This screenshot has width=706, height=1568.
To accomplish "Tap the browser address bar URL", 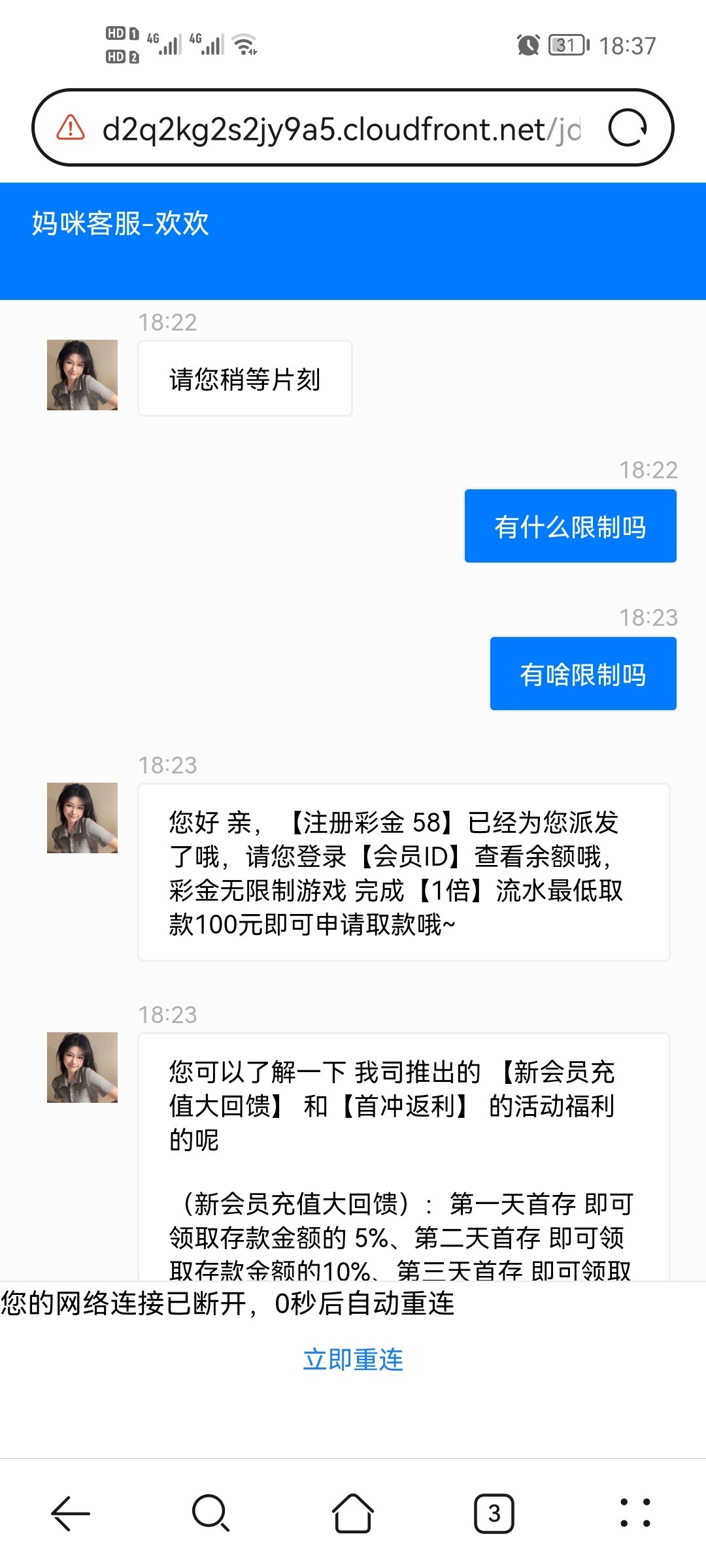I will coord(341,129).
